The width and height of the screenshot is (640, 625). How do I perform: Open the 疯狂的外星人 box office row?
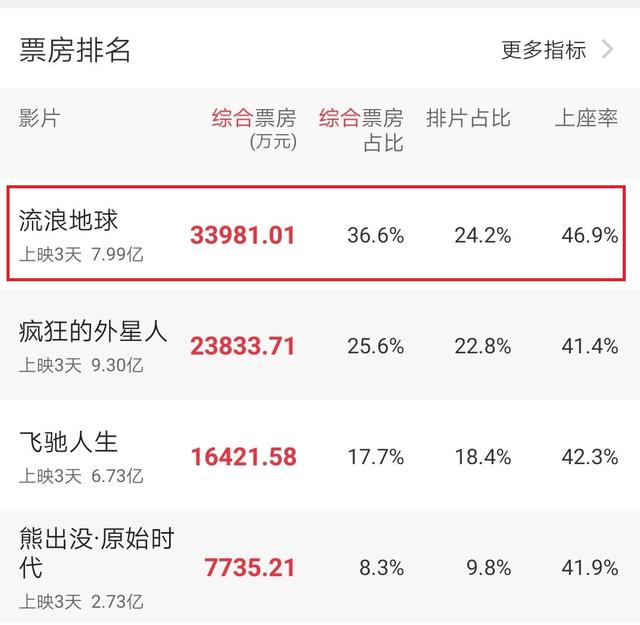pos(320,345)
